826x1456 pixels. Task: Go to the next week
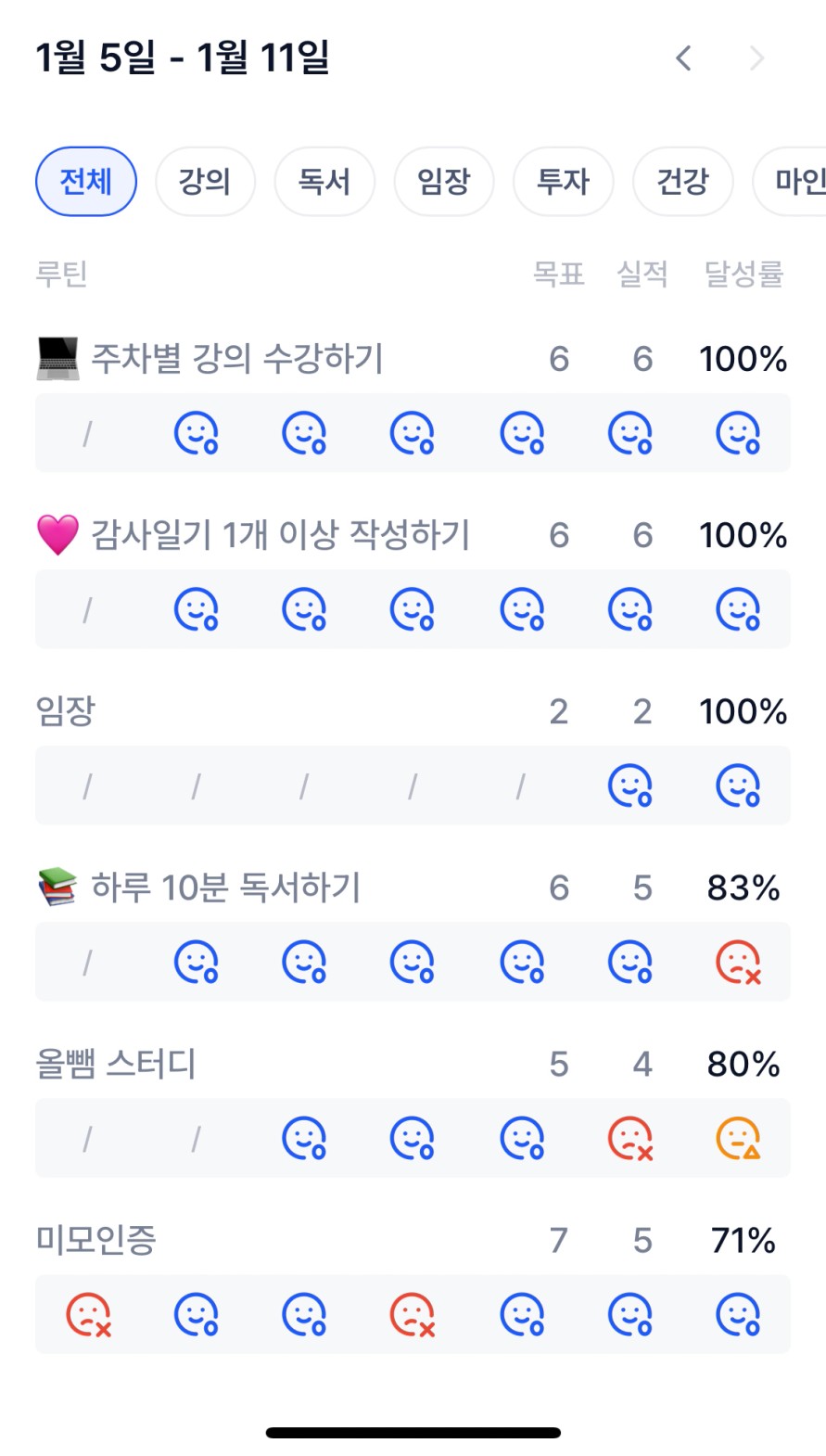[x=757, y=58]
